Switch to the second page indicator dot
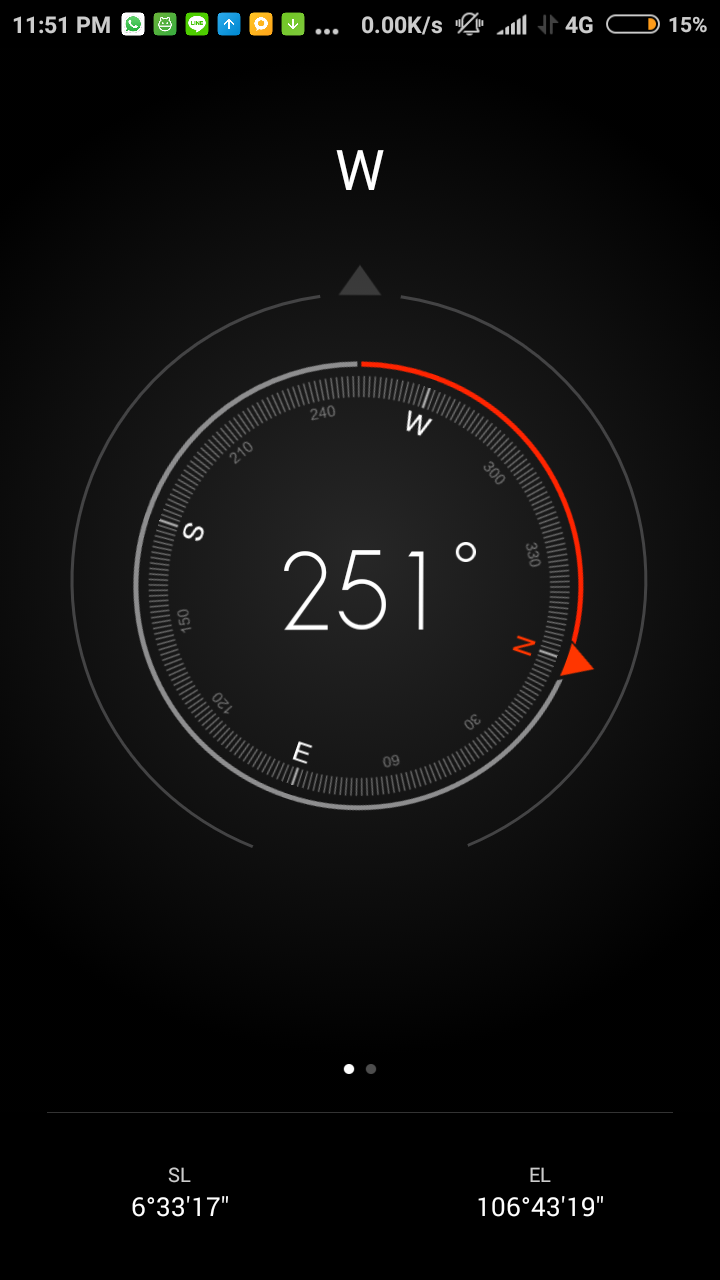Screen dimensions: 720x1280 click(371, 1069)
